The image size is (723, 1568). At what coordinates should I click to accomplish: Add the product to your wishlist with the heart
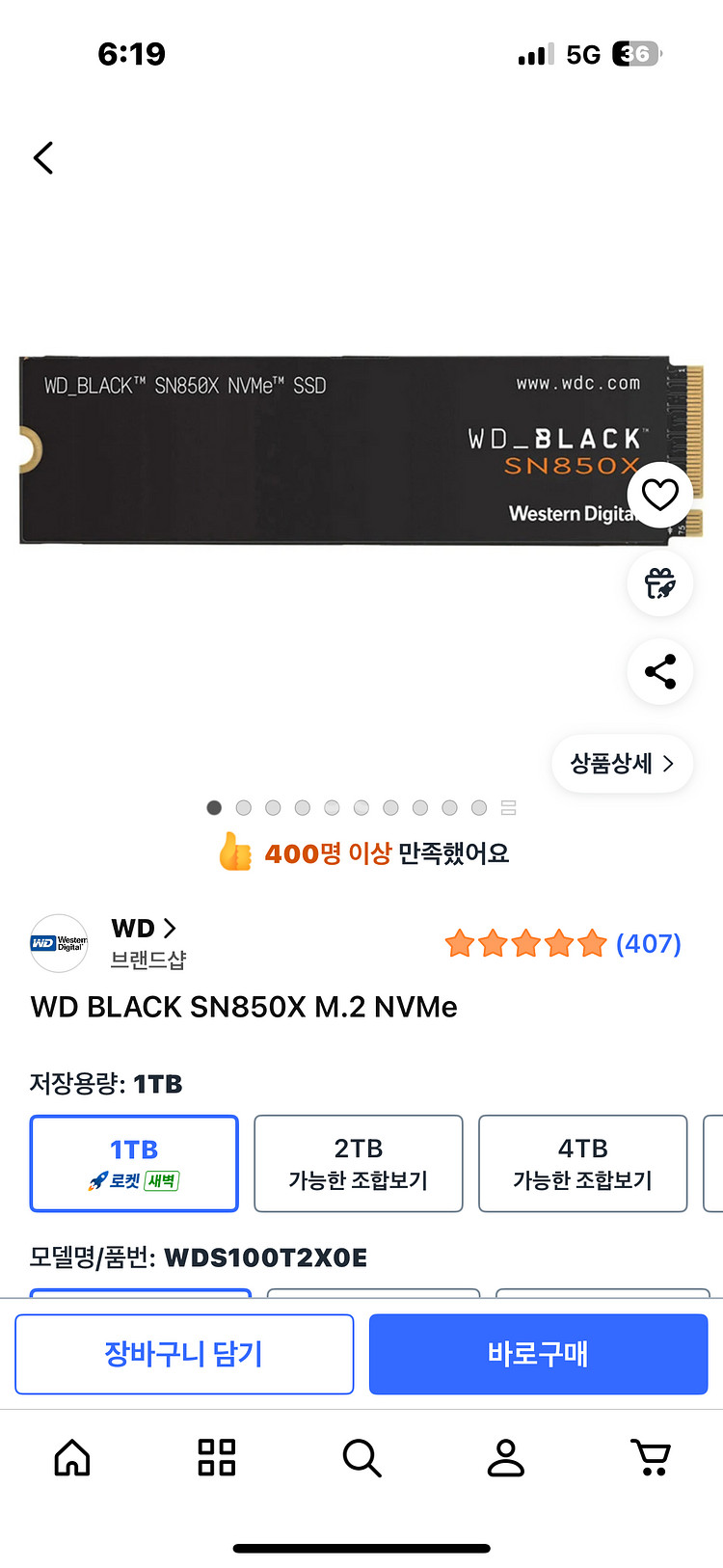coord(659,495)
